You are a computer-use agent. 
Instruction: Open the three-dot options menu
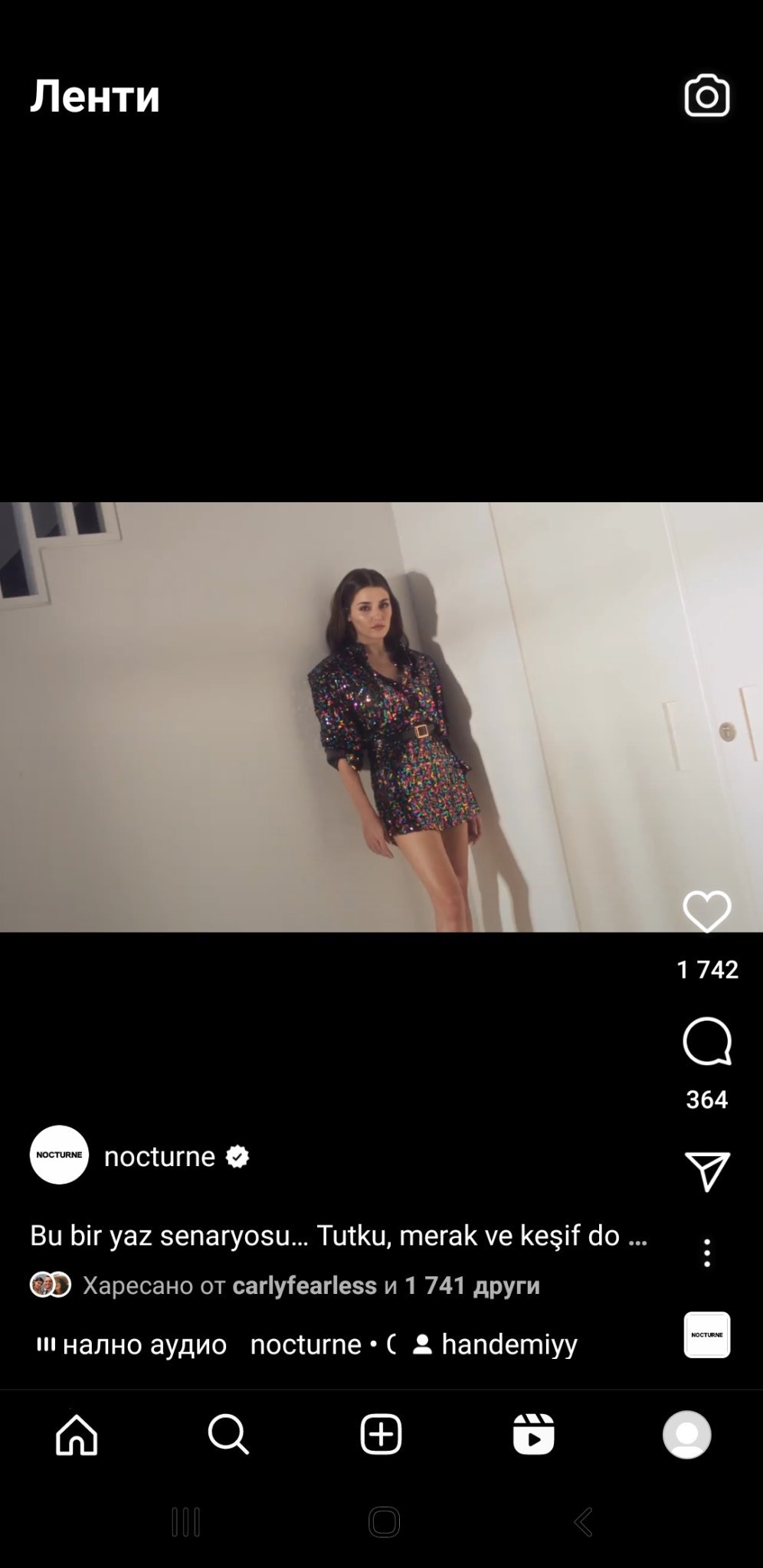[706, 1253]
